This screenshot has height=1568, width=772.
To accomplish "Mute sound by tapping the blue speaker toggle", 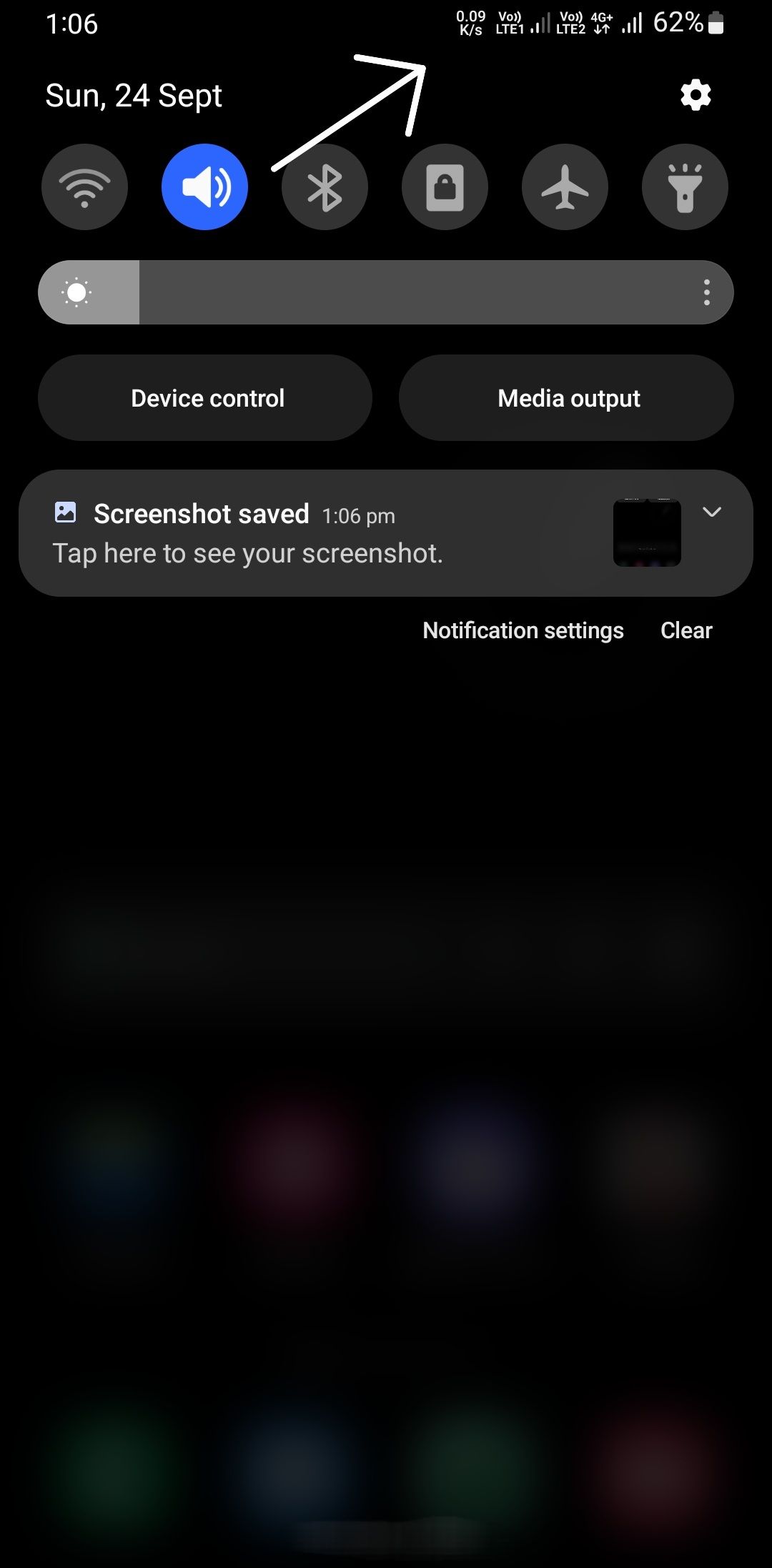I will (x=204, y=186).
